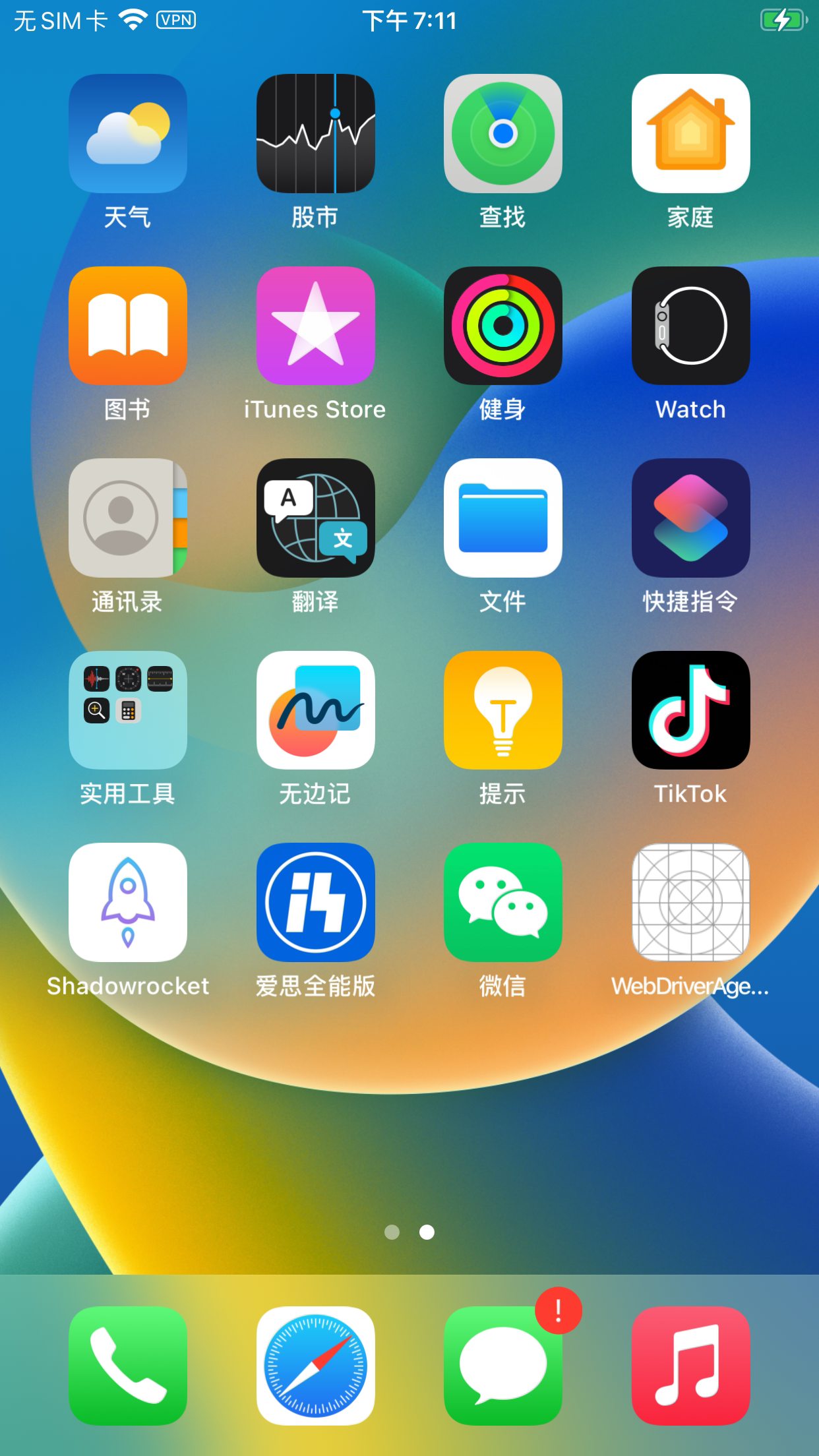This screenshot has height=1456, width=819.
Task: Launch TikTok
Action: (690, 710)
